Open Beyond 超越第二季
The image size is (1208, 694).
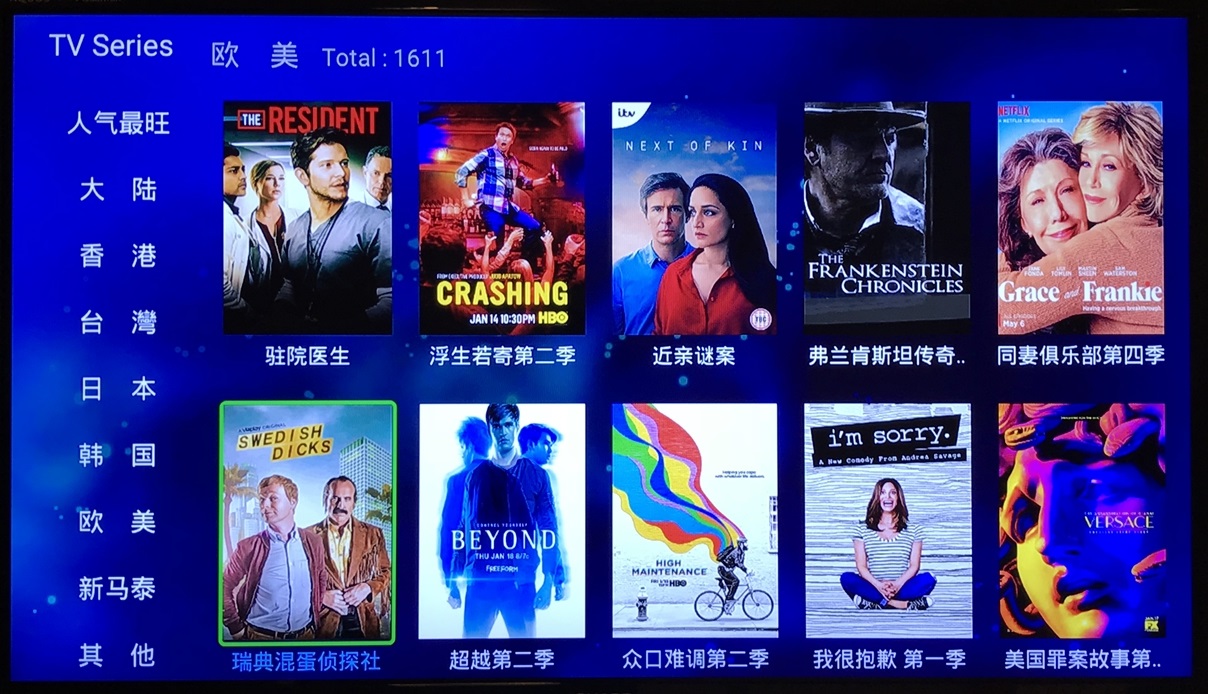click(501, 521)
